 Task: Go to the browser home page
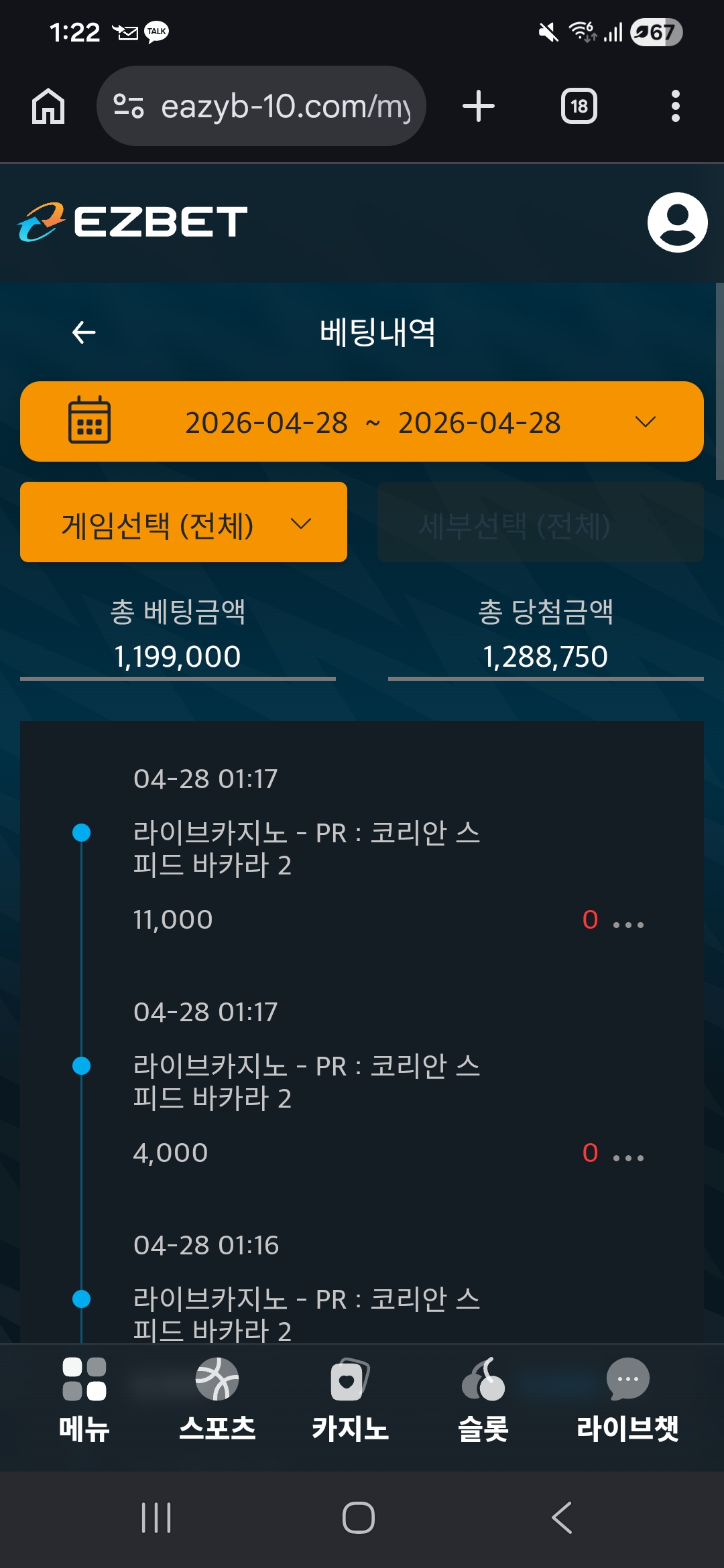click(48, 106)
